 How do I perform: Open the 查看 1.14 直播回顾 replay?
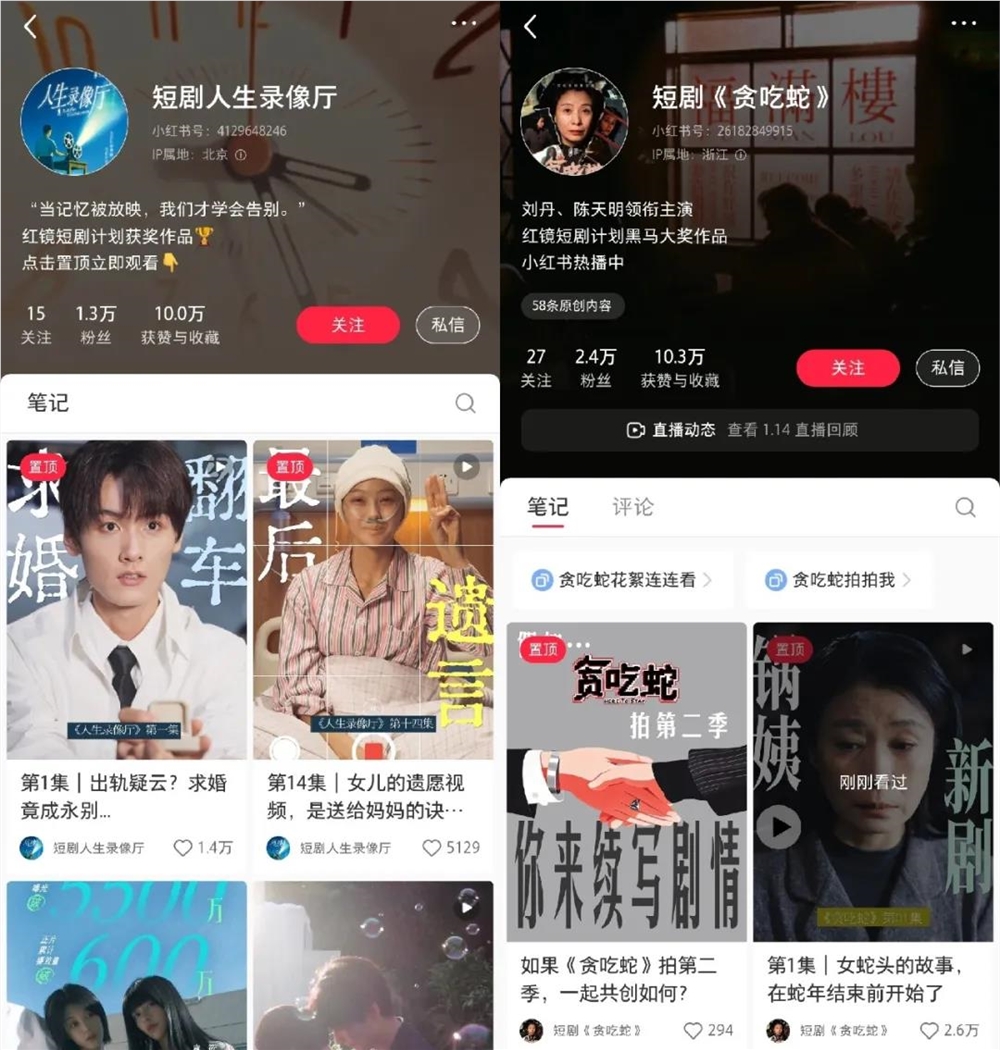click(795, 430)
